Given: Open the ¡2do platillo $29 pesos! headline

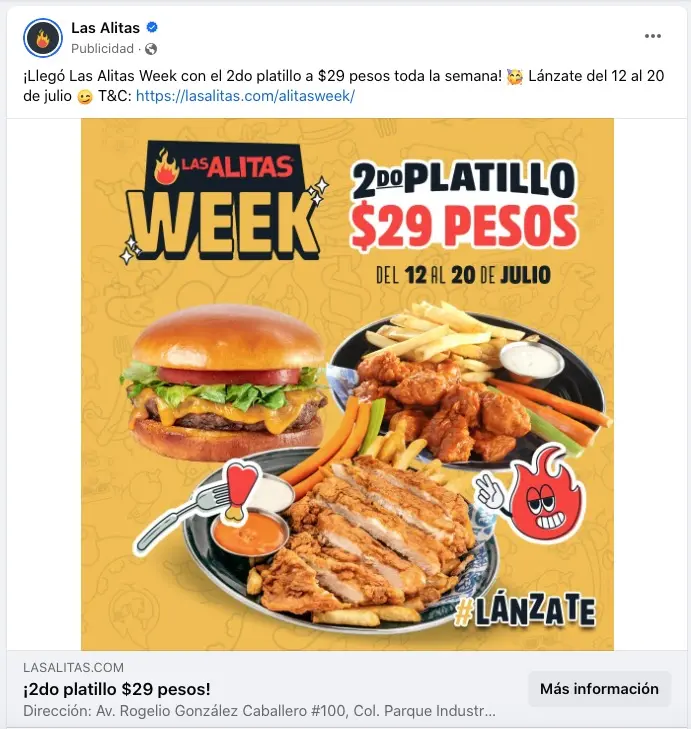Looking at the screenshot, I should [x=117, y=689].
